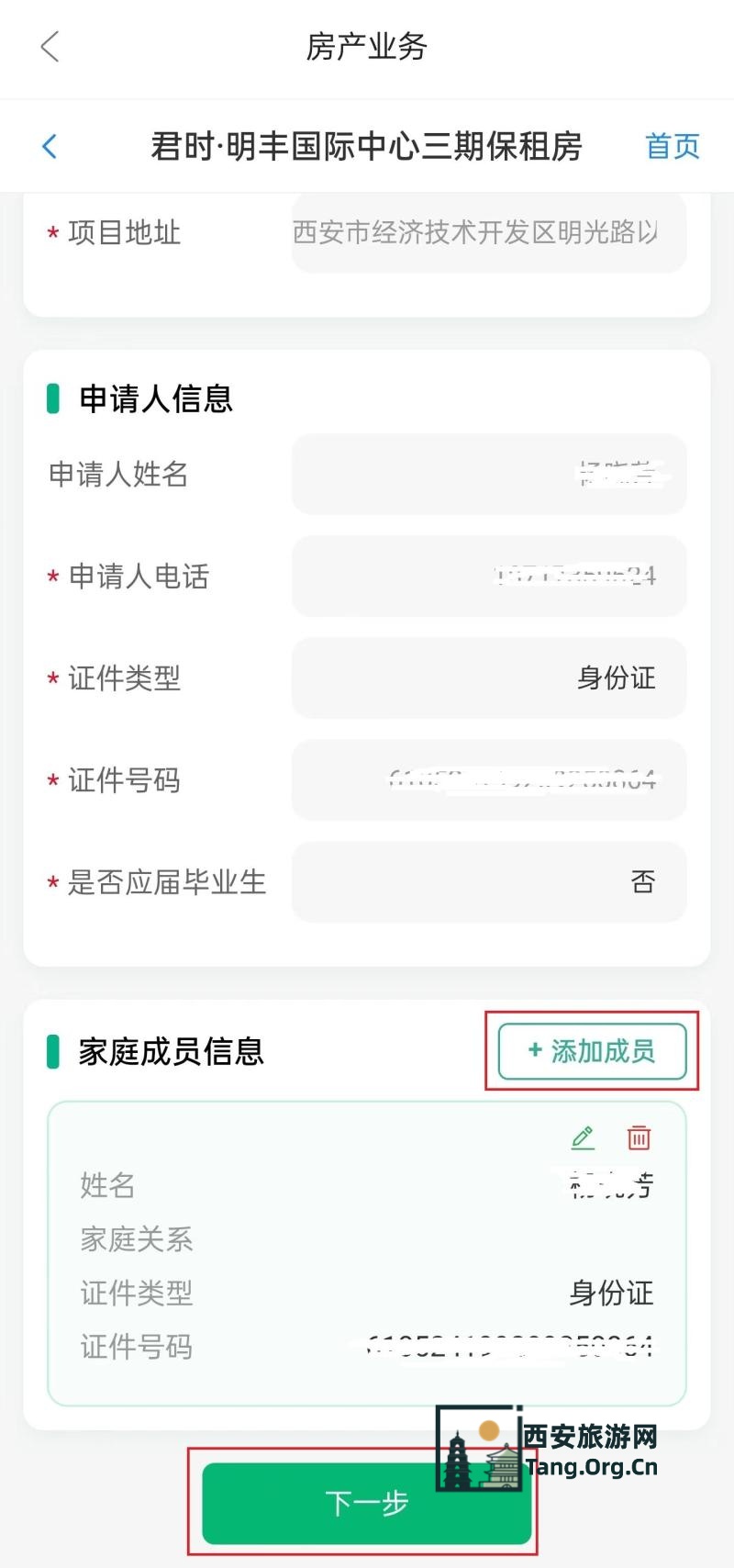Delete the family member with the trash icon
The width and height of the screenshot is (734, 1568).
[x=639, y=1138]
